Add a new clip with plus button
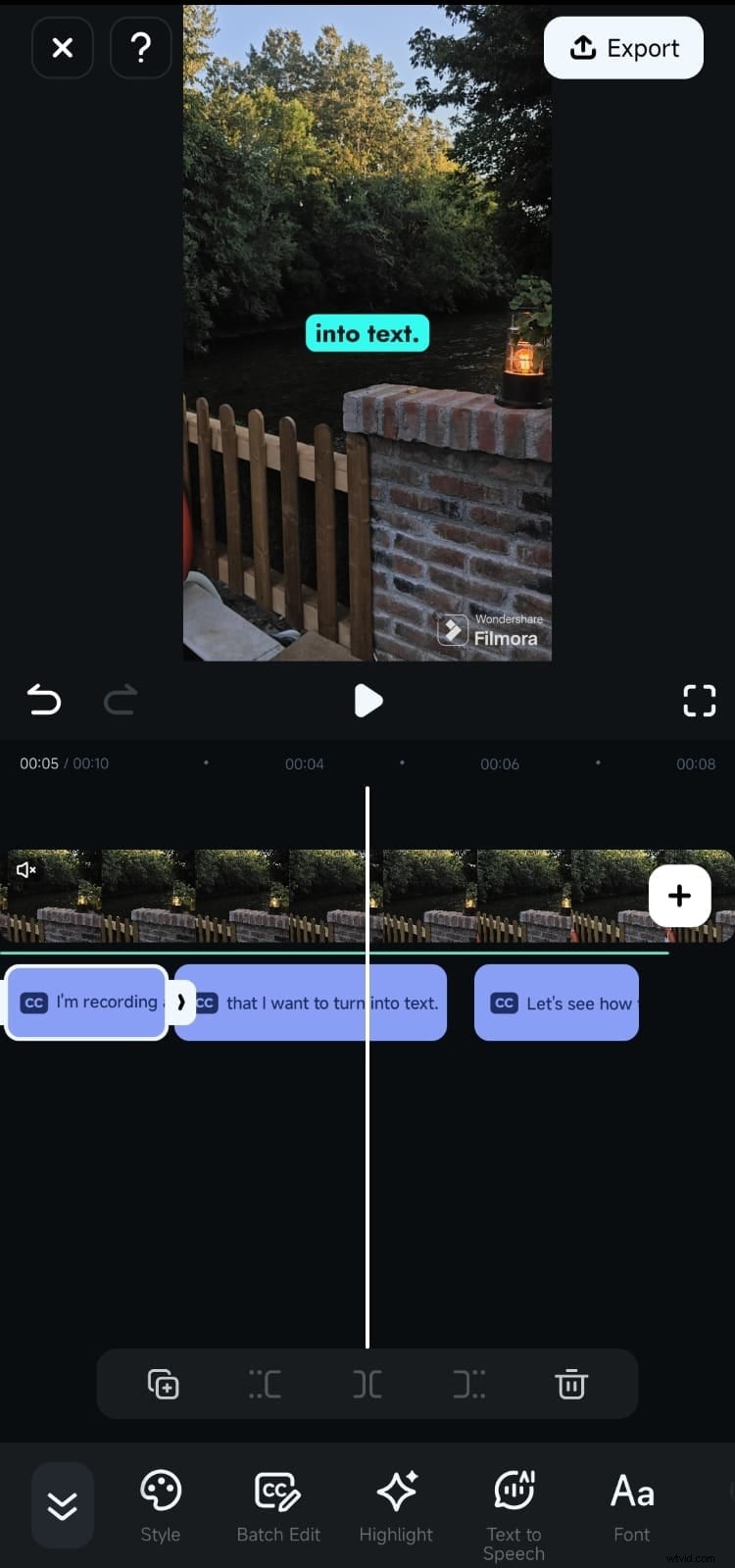This screenshot has width=735, height=1568. [679, 896]
